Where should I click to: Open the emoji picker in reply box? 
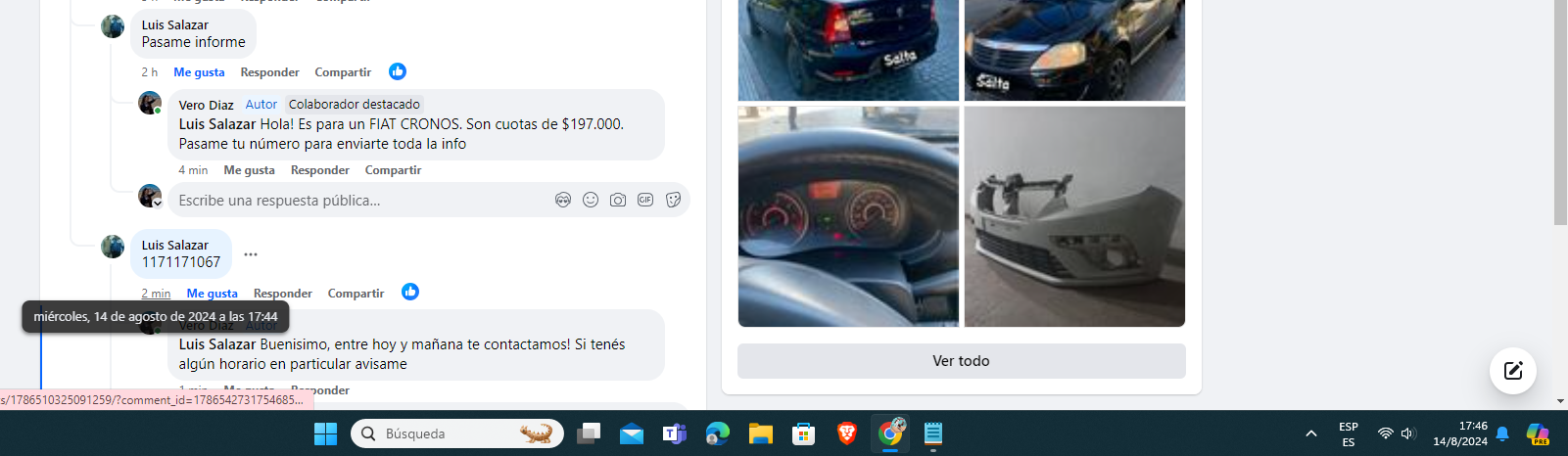point(591,200)
